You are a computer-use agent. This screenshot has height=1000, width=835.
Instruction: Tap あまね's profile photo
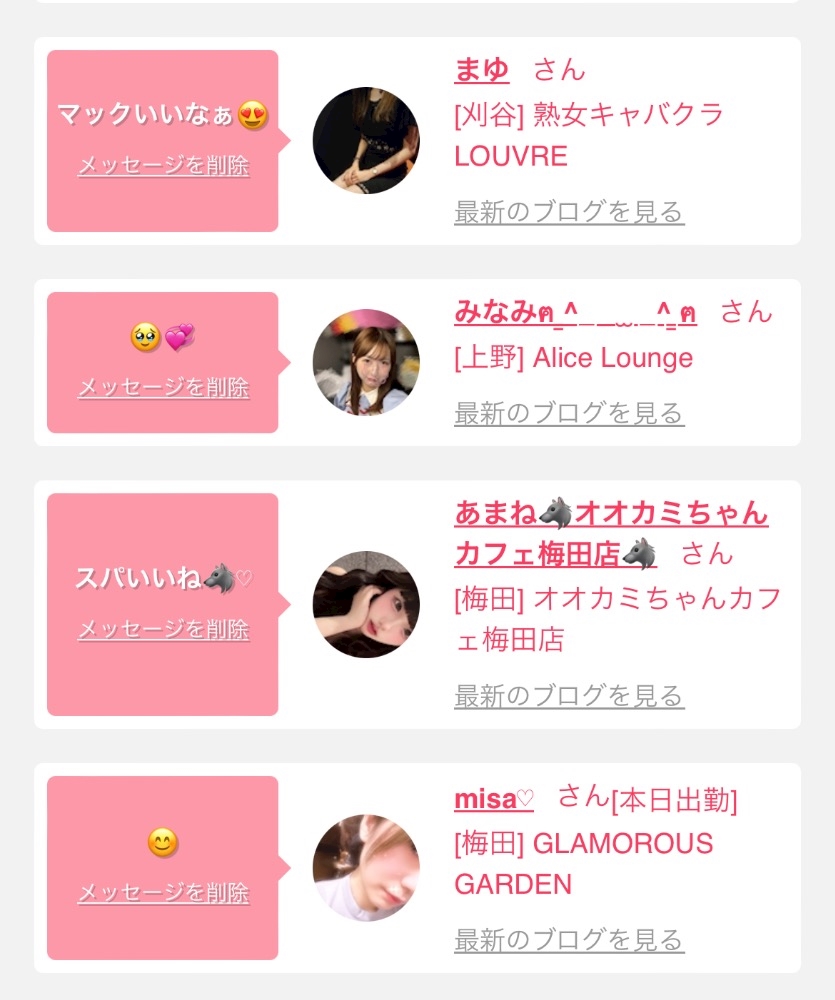click(x=366, y=605)
